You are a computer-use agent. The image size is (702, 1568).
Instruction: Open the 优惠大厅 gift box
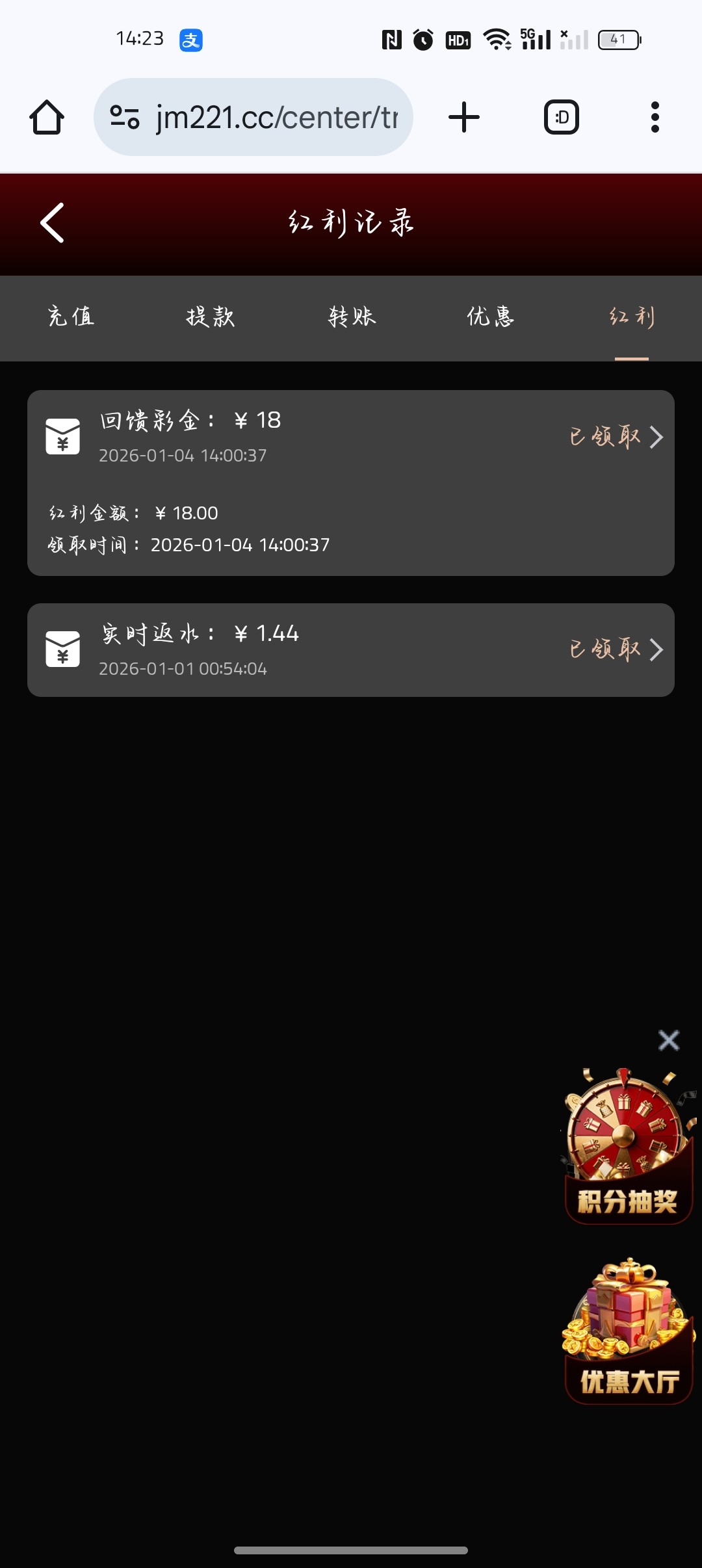click(629, 1329)
